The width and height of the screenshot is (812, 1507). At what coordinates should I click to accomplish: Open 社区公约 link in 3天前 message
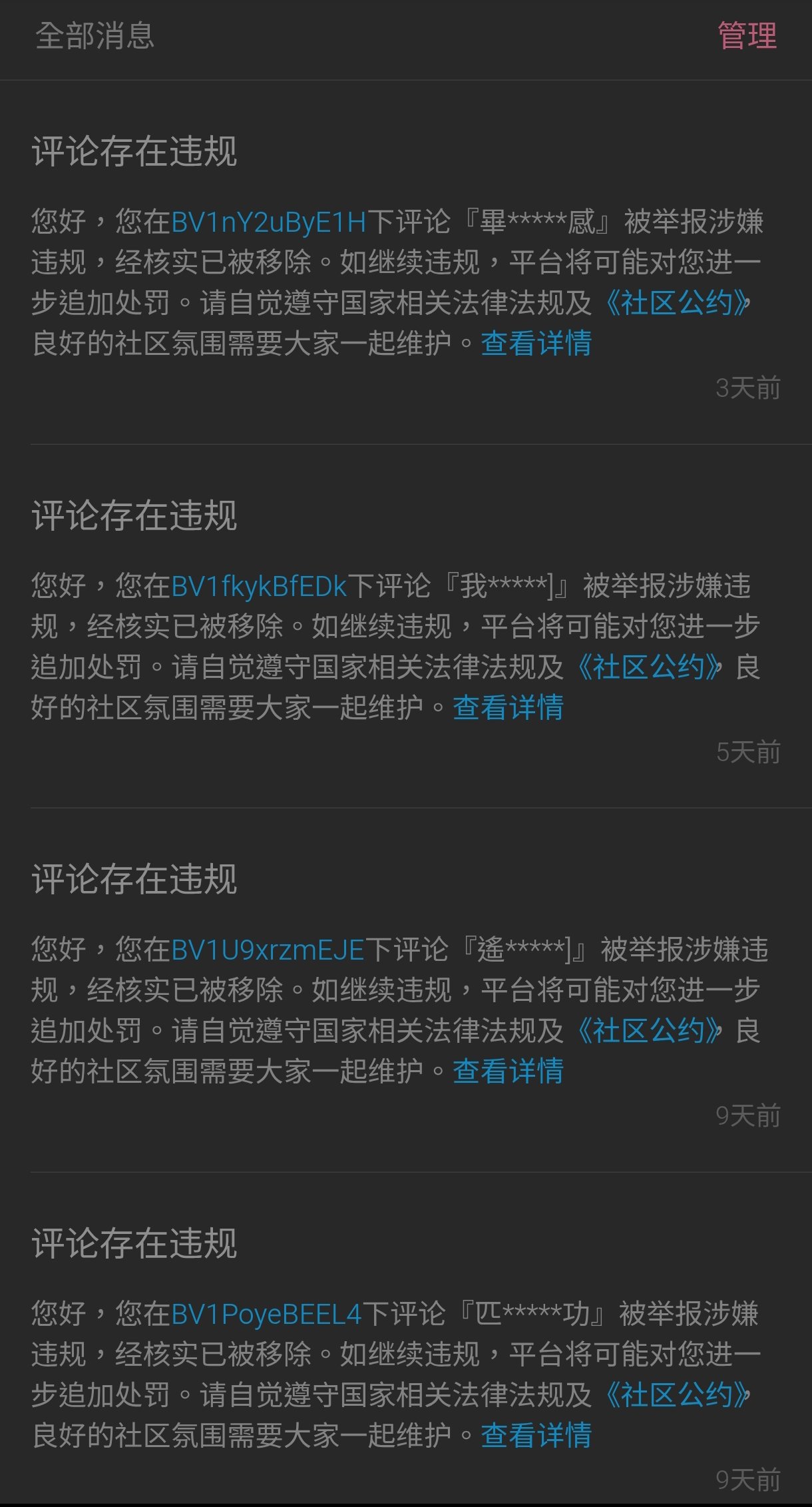point(677,303)
